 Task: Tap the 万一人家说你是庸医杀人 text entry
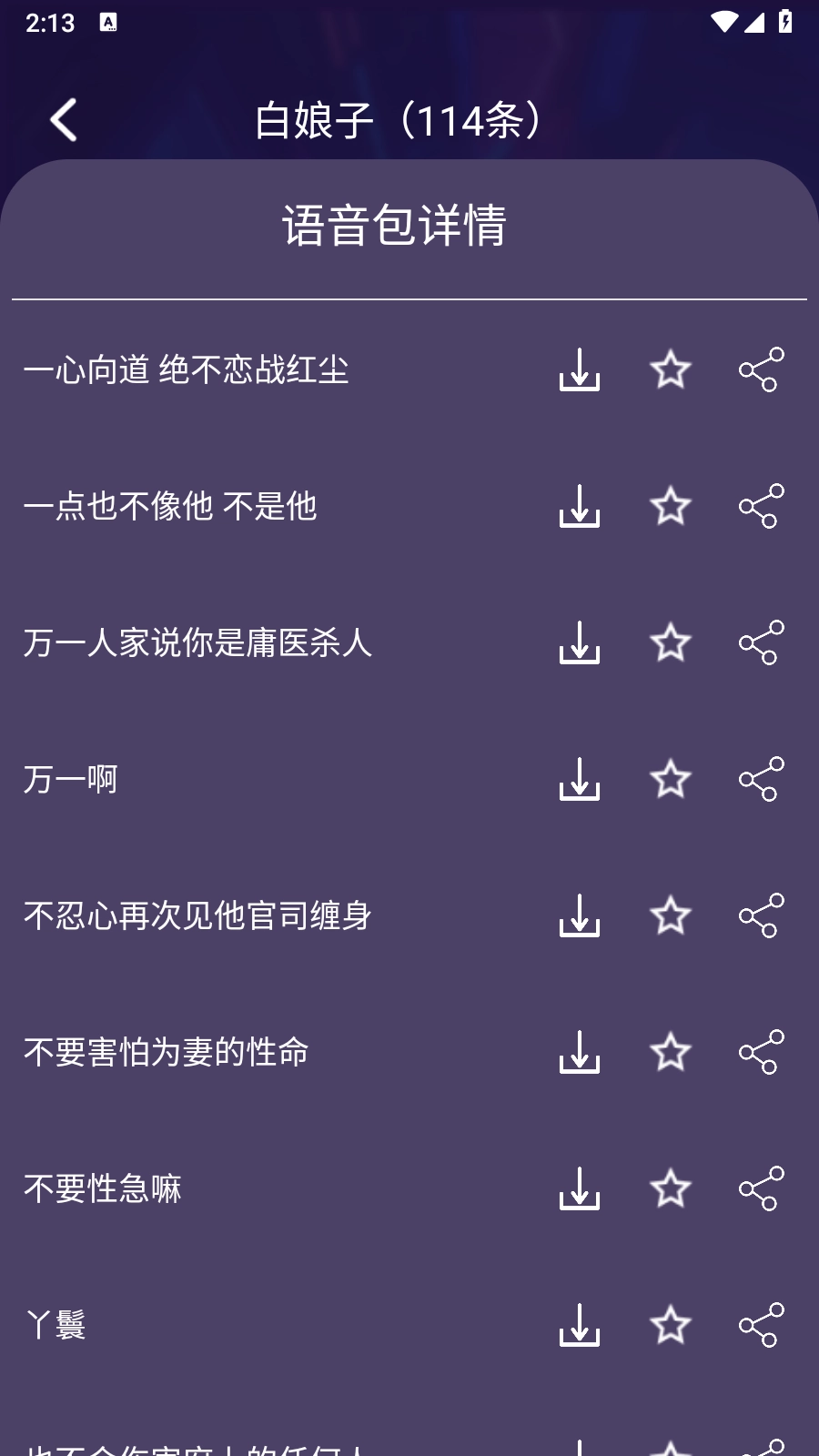pos(198,643)
